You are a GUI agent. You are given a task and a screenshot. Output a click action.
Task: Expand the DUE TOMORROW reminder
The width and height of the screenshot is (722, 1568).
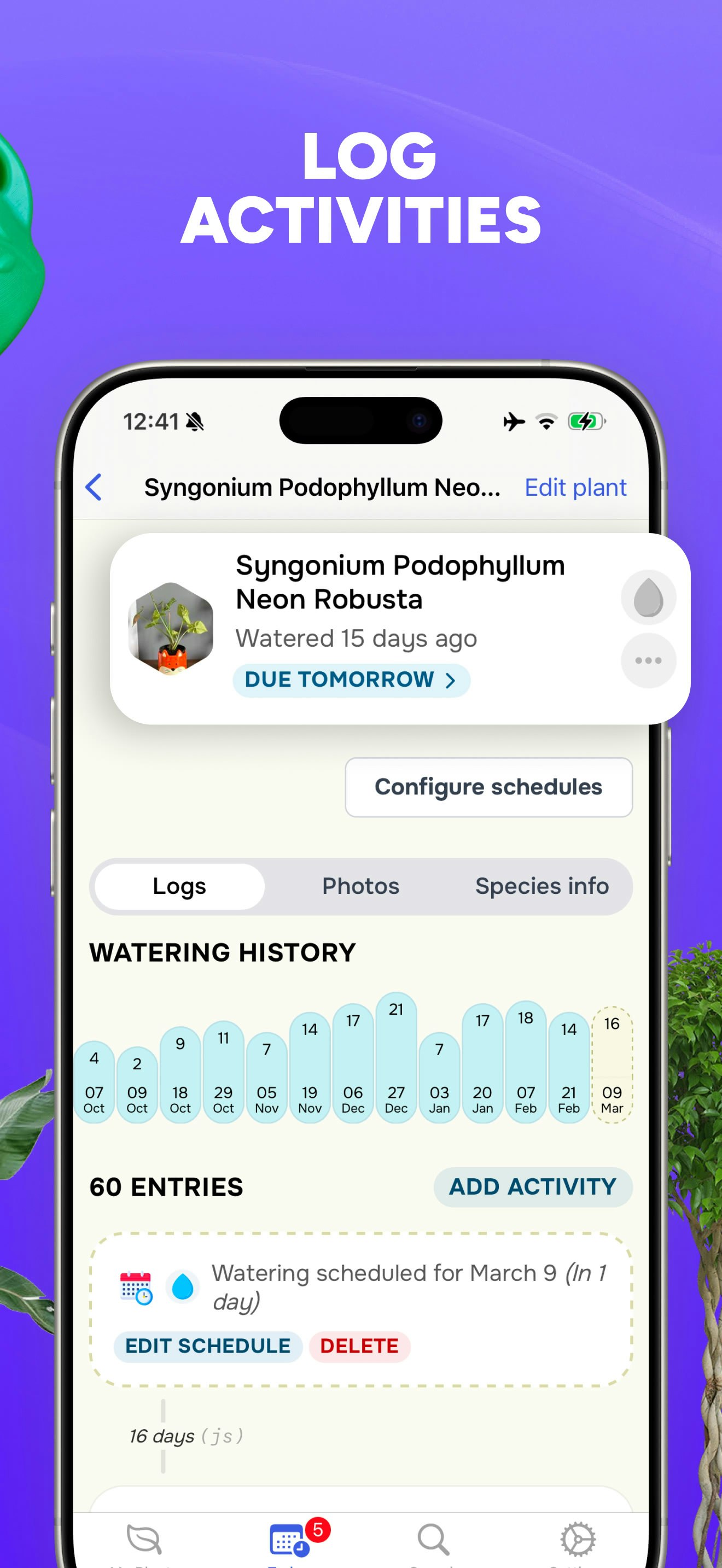352,680
